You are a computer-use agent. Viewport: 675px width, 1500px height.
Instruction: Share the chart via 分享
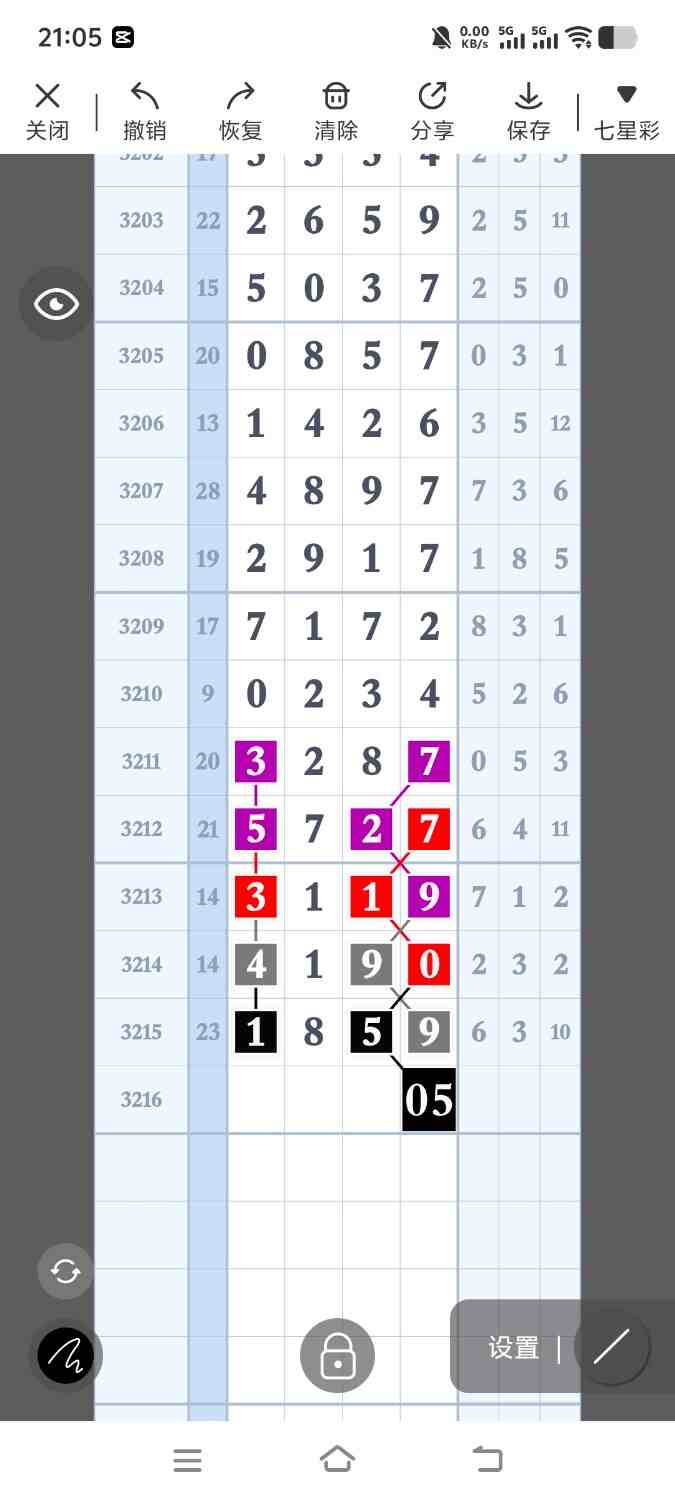[x=432, y=111]
